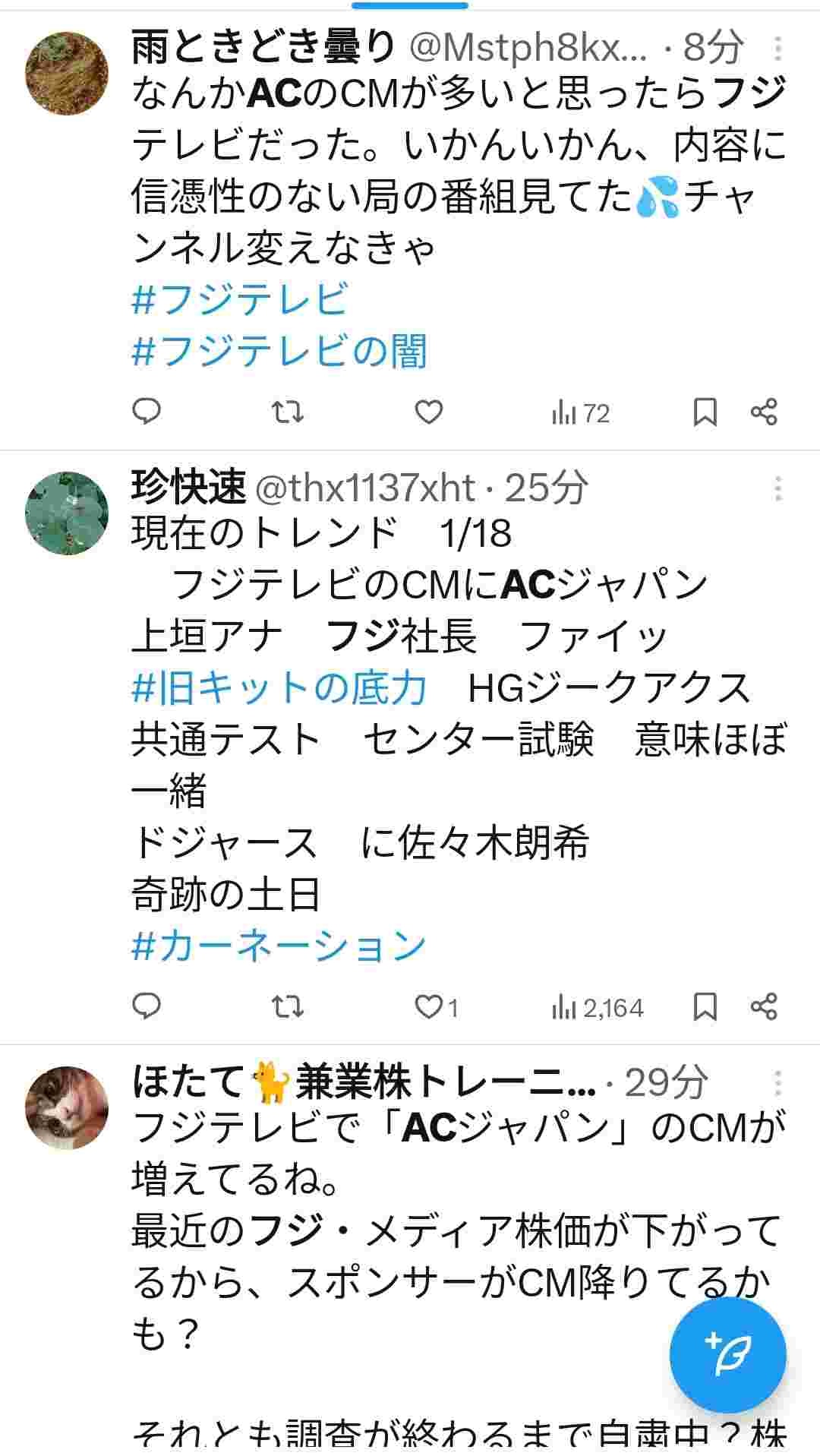Repost 雨ときどき曇り's post
The width and height of the screenshot is (820, 1456).
[288, 412]
